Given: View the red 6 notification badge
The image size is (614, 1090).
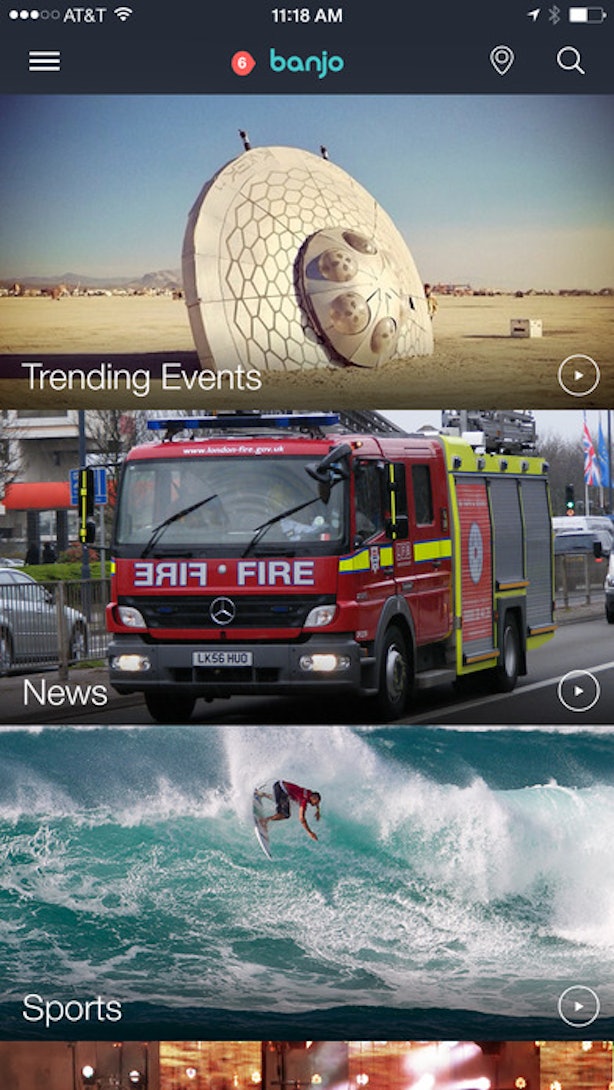Looking at the screenshot, I should point(243,63).
